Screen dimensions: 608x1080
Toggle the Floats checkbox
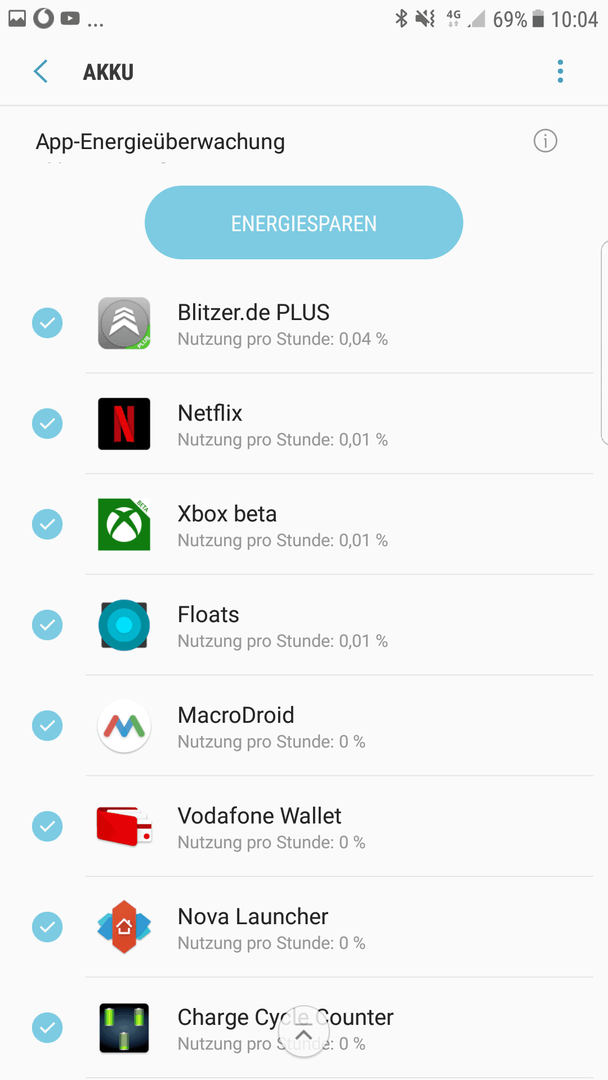(48, 625)
